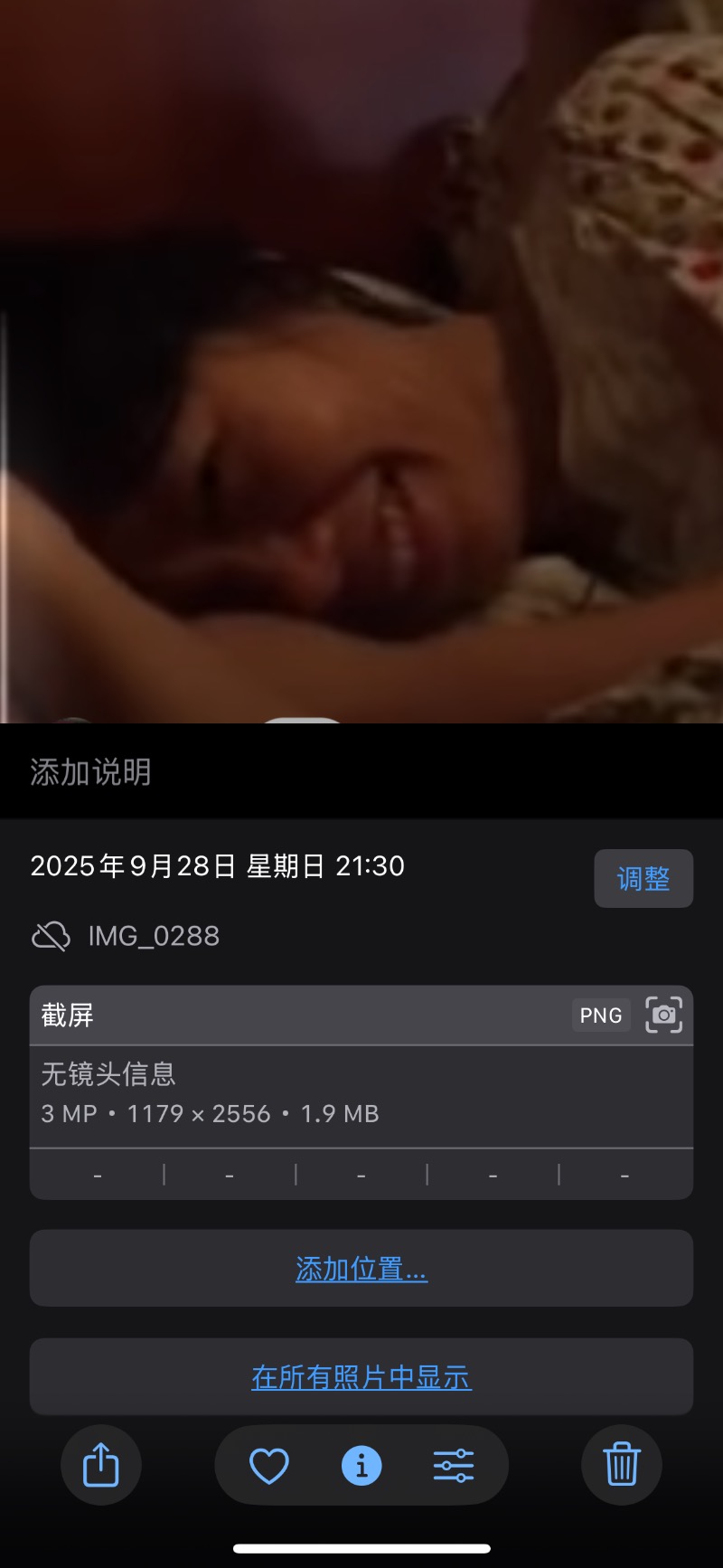Open the 添加位置 link
This screenshot has height=1568, width=723.
(361, 1269)
